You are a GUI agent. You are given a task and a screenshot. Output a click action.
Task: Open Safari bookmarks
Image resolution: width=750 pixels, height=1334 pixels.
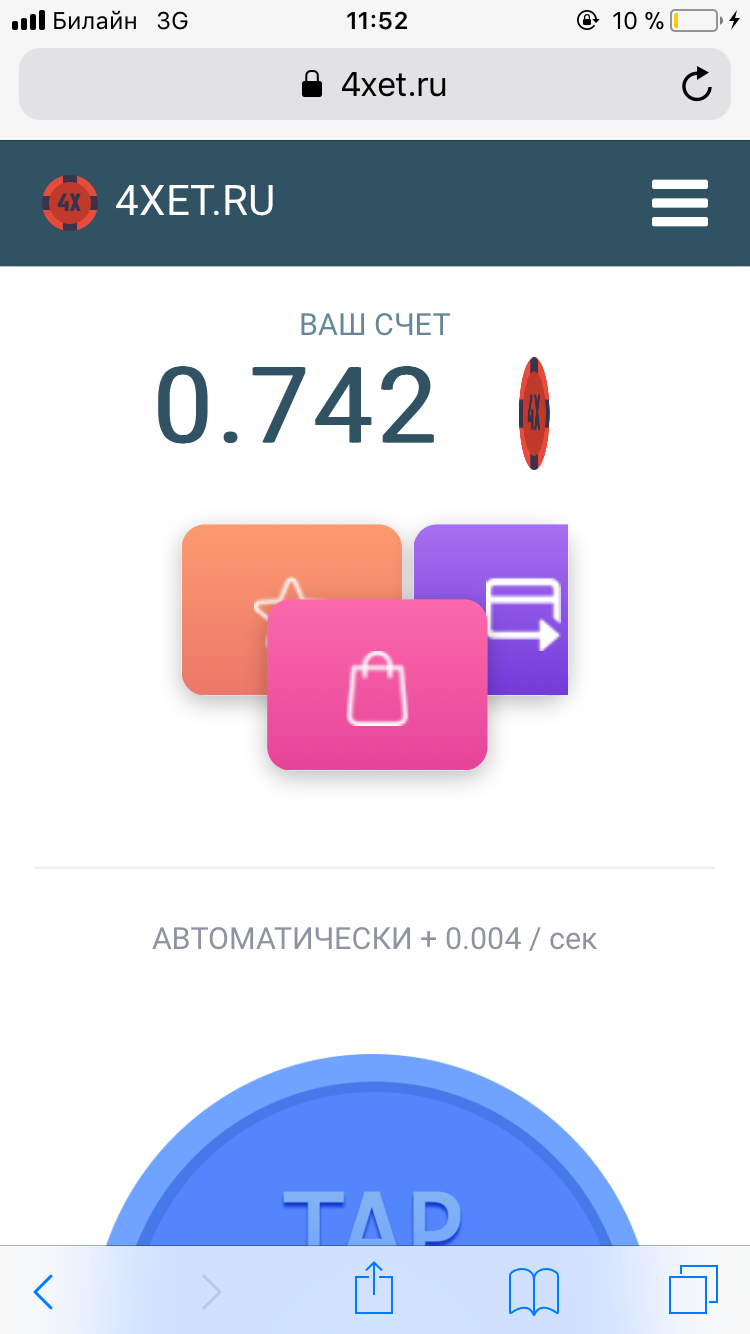pos(533,1292)
